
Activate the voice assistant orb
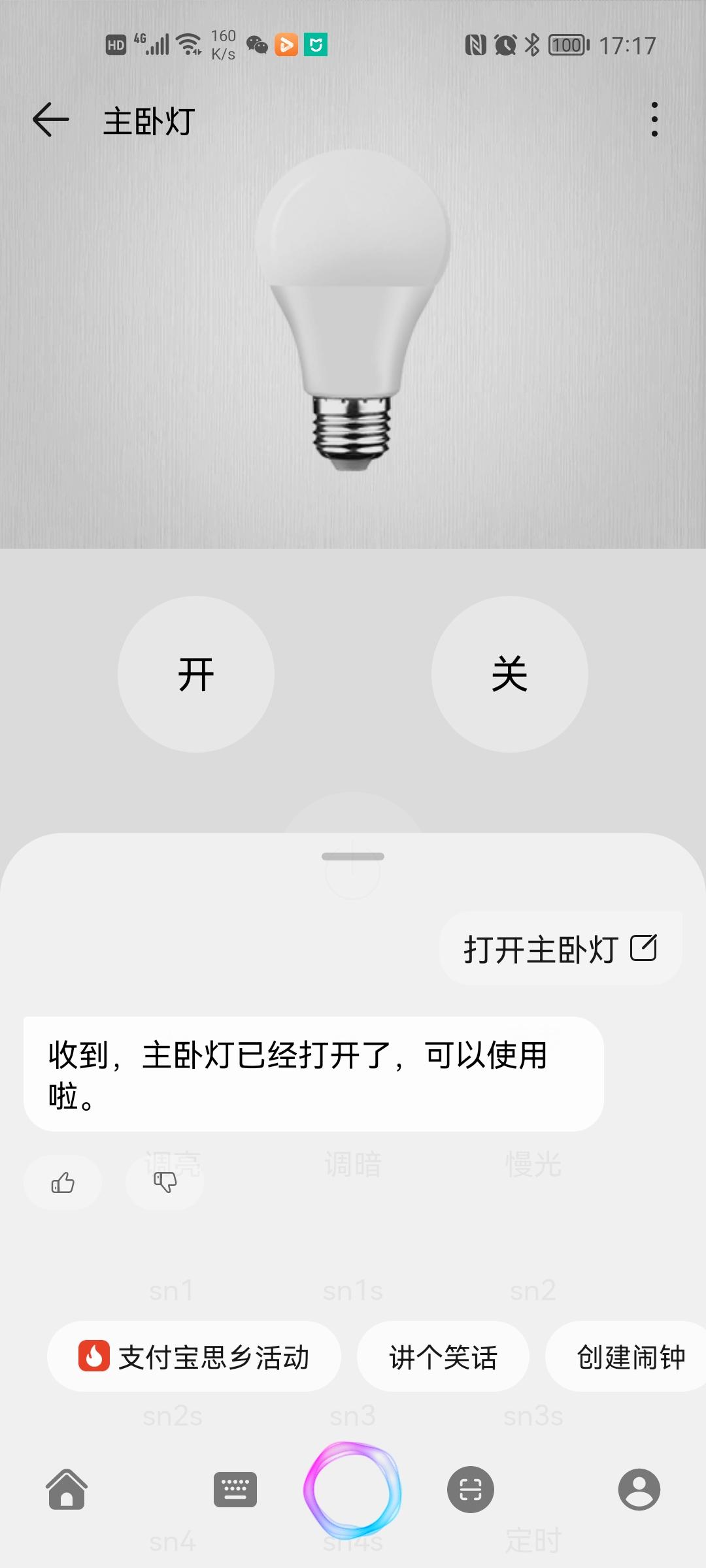[x=353, y=1491]
